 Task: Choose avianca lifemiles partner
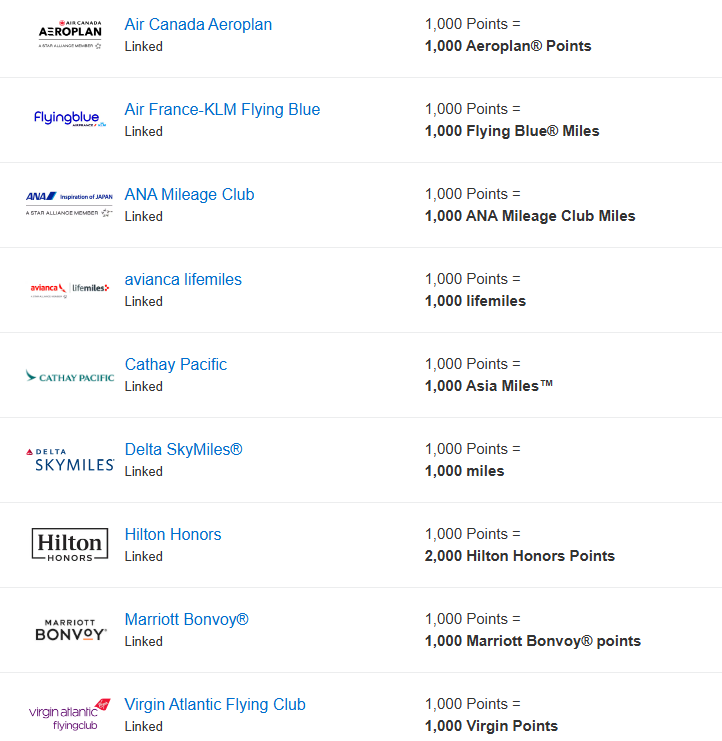coord(183,279)
